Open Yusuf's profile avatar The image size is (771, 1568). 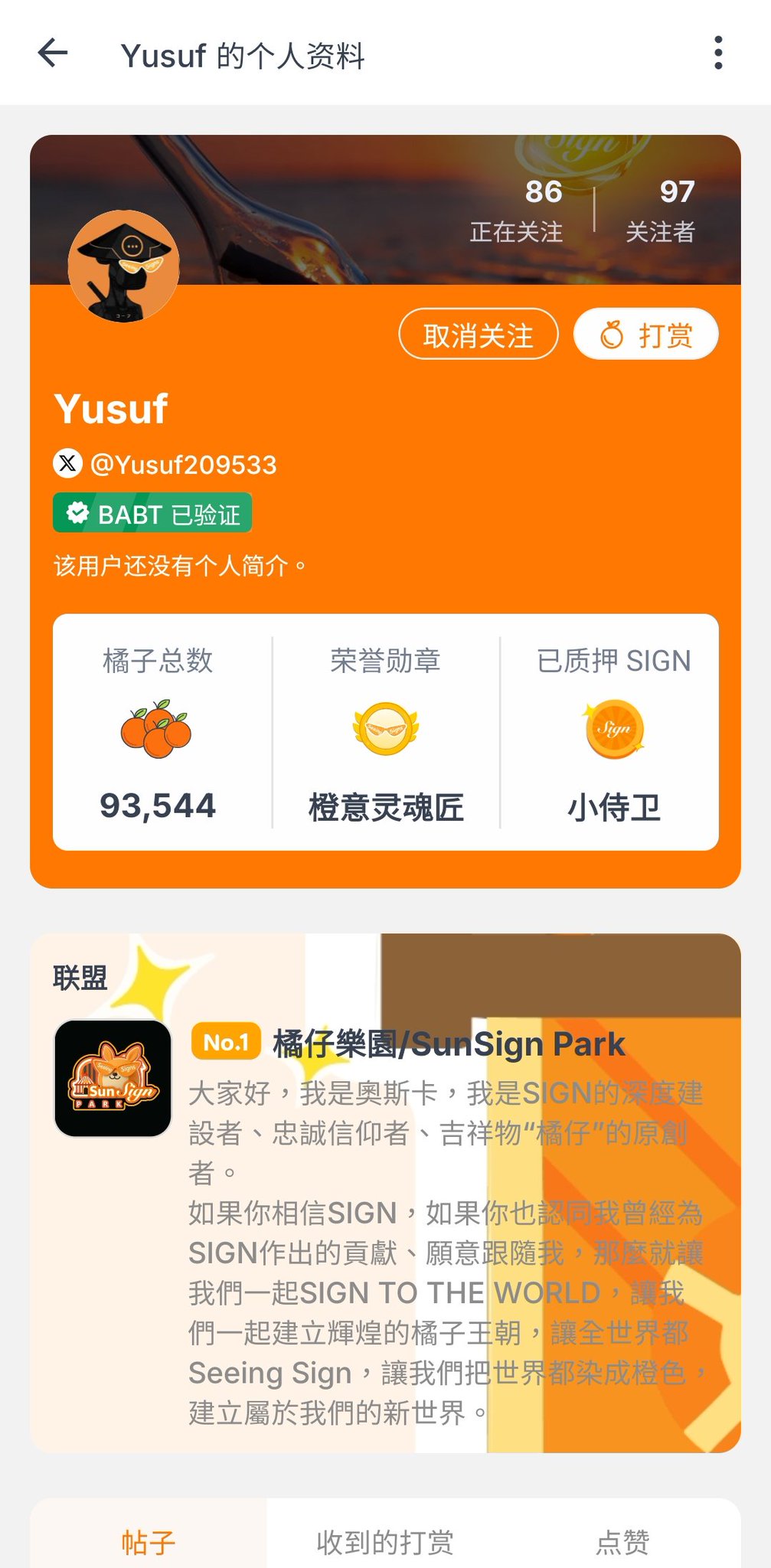(124, 266)
